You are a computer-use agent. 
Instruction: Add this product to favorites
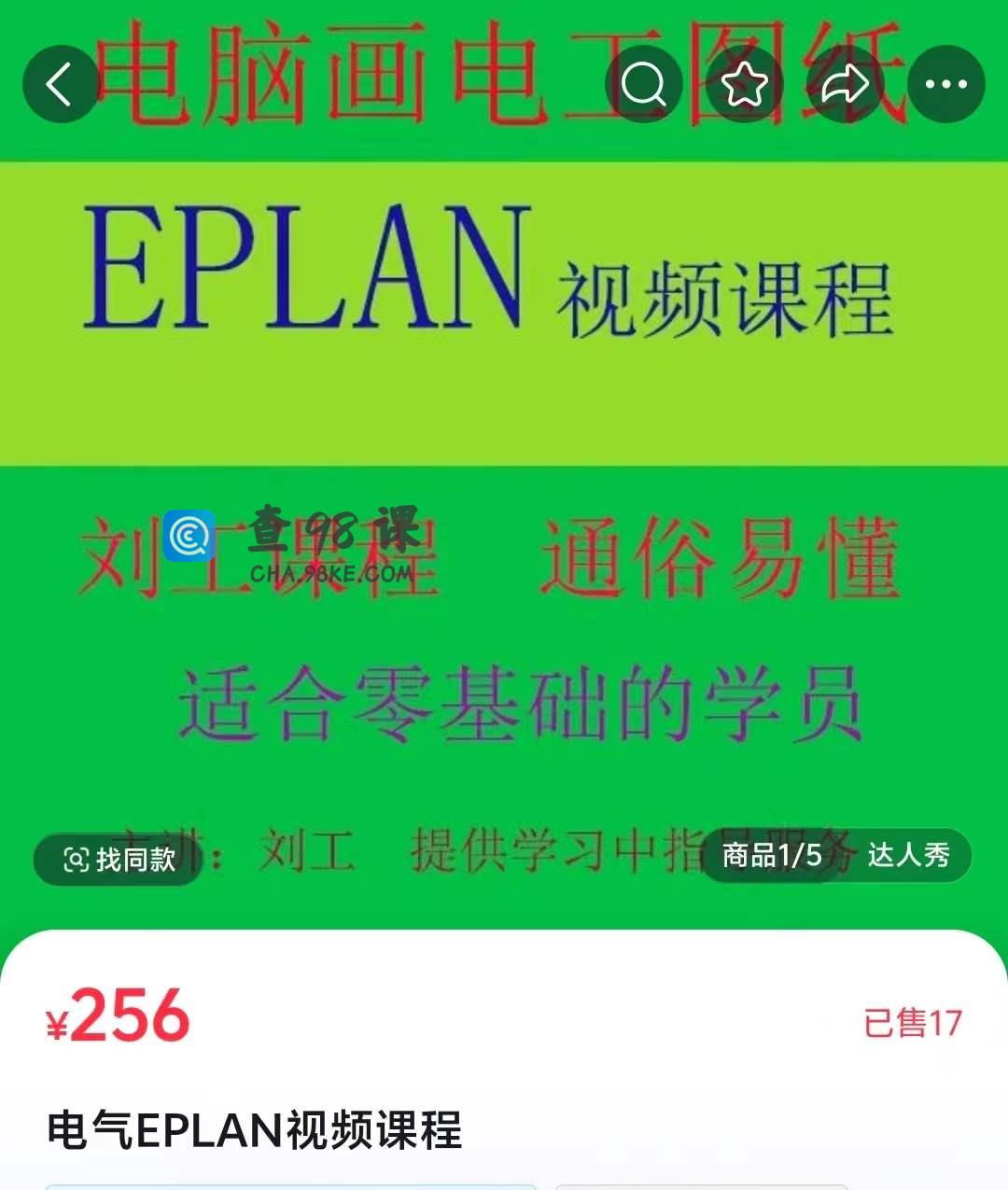(744, 84)
